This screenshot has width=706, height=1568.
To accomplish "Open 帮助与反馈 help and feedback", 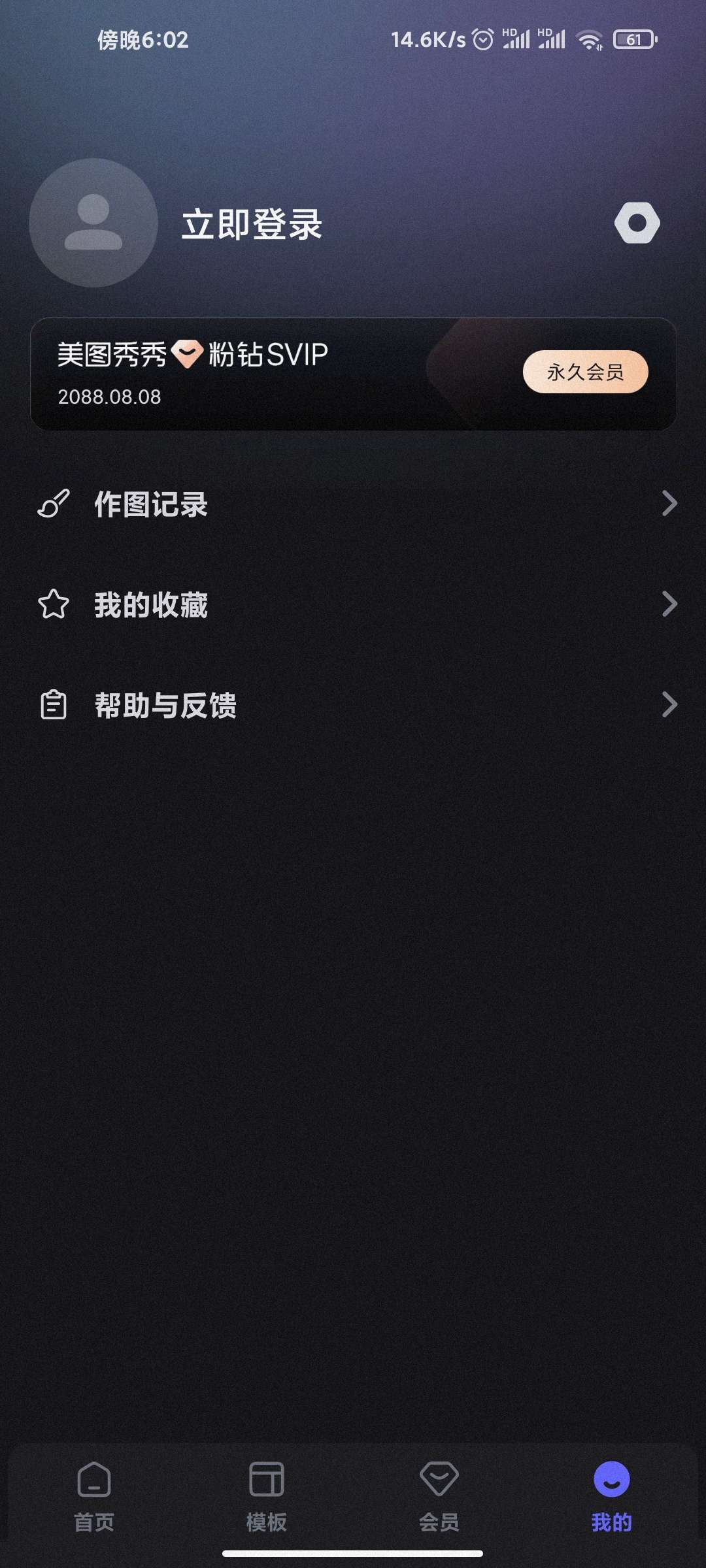I will click(353, 705).
